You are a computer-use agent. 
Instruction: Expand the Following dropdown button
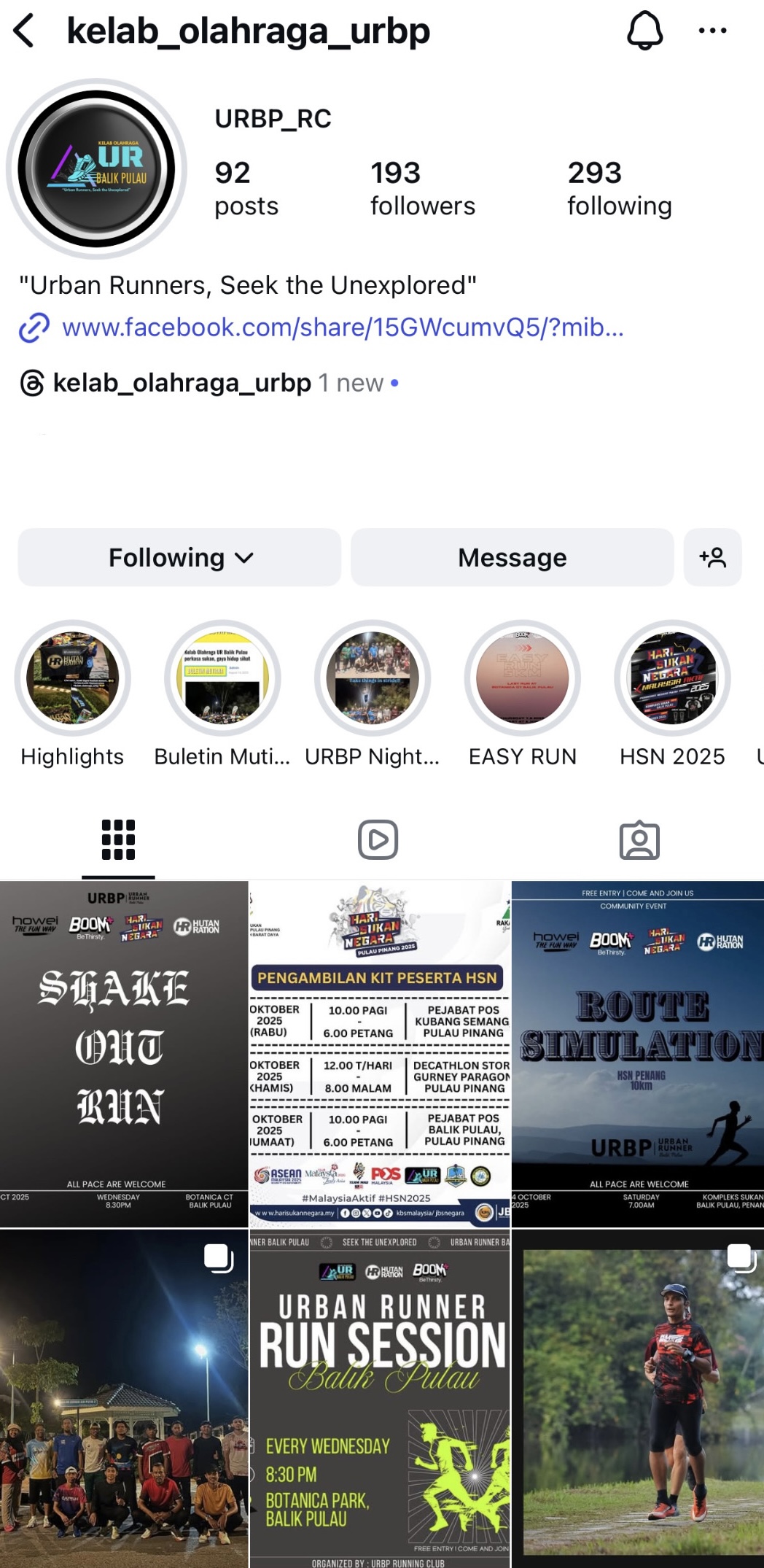[x=180, y=558]
